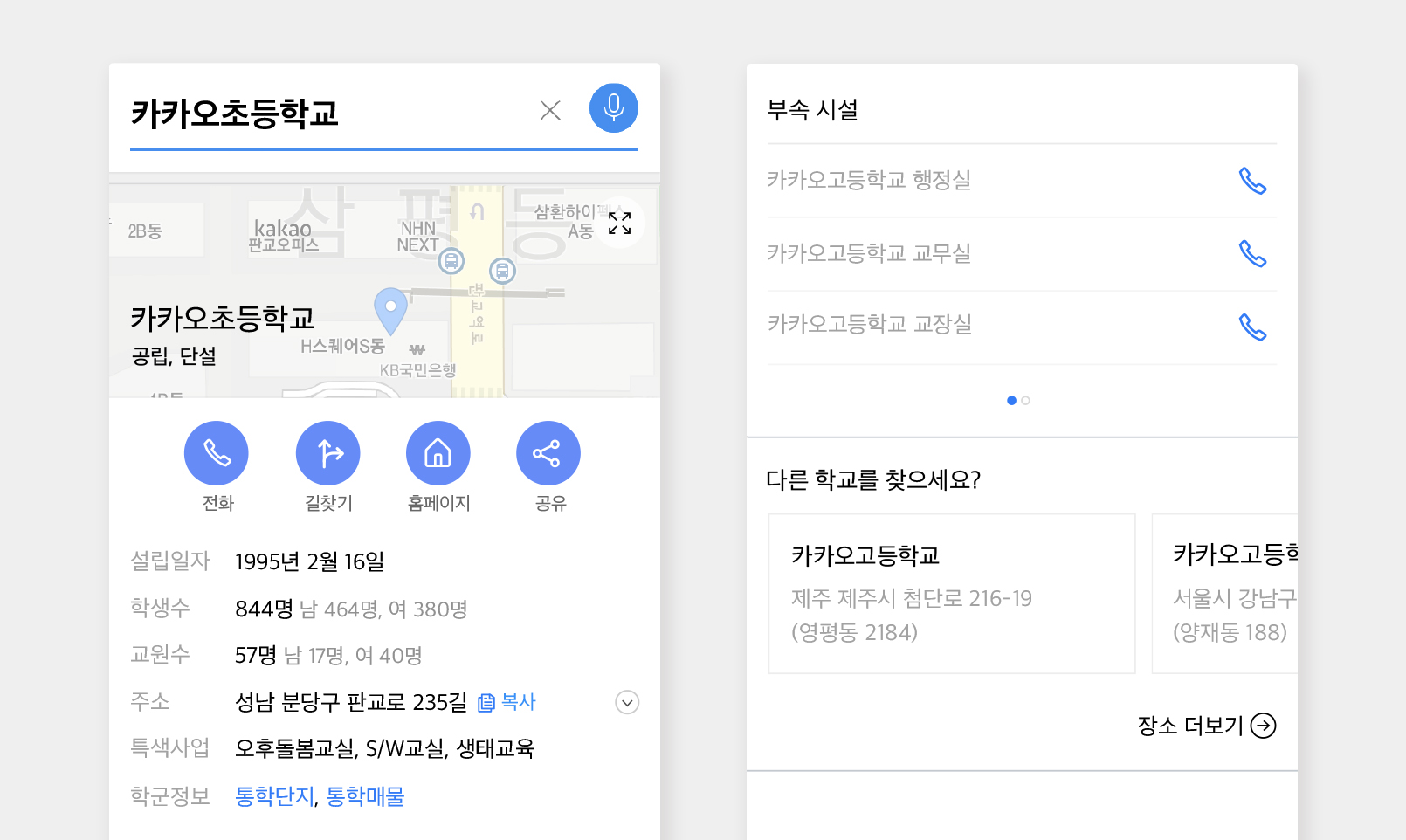
Task: Expand the map to full screen
Action: [620, 223]
